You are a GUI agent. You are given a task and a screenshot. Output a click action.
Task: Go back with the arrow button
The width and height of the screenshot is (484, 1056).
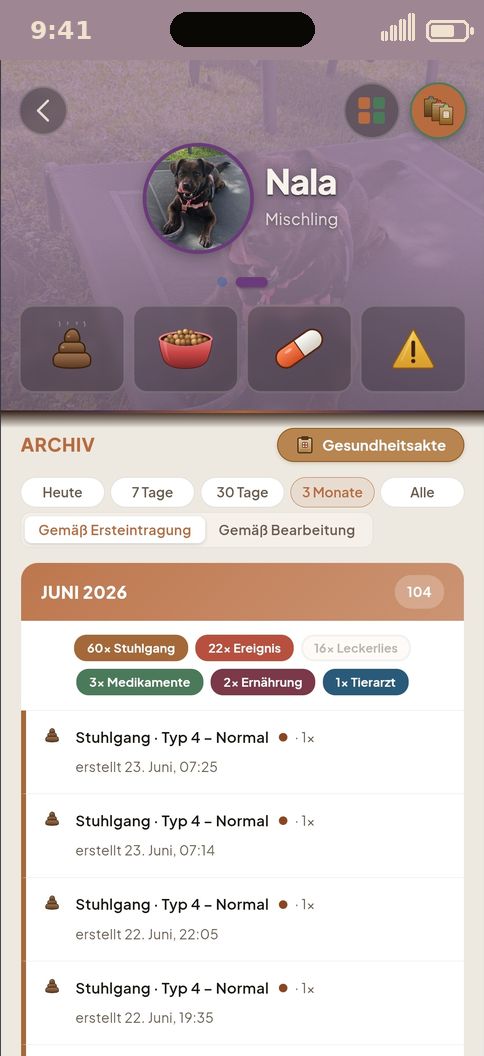pyautogui.click(x=43, y=110)
